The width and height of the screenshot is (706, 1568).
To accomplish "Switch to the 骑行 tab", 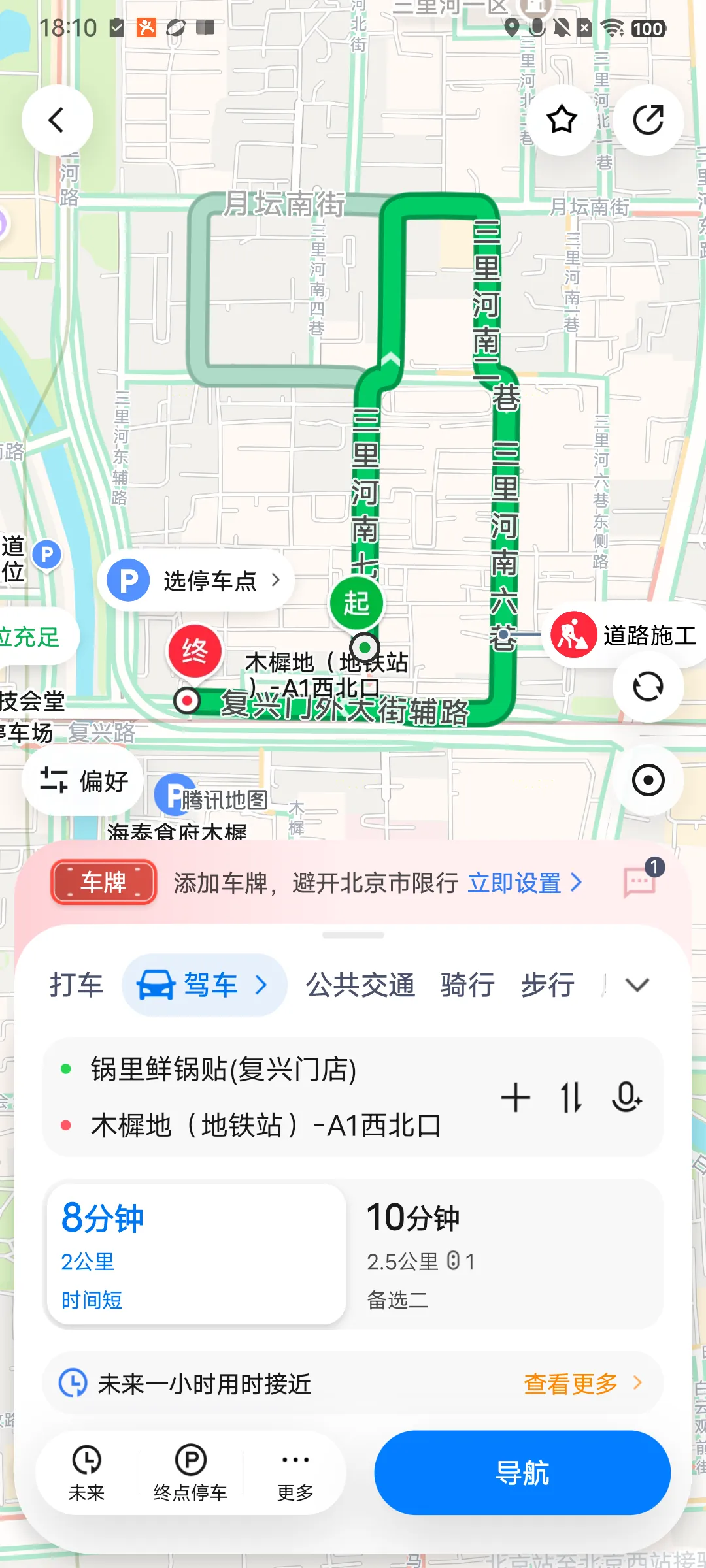I will coord(467,985).
